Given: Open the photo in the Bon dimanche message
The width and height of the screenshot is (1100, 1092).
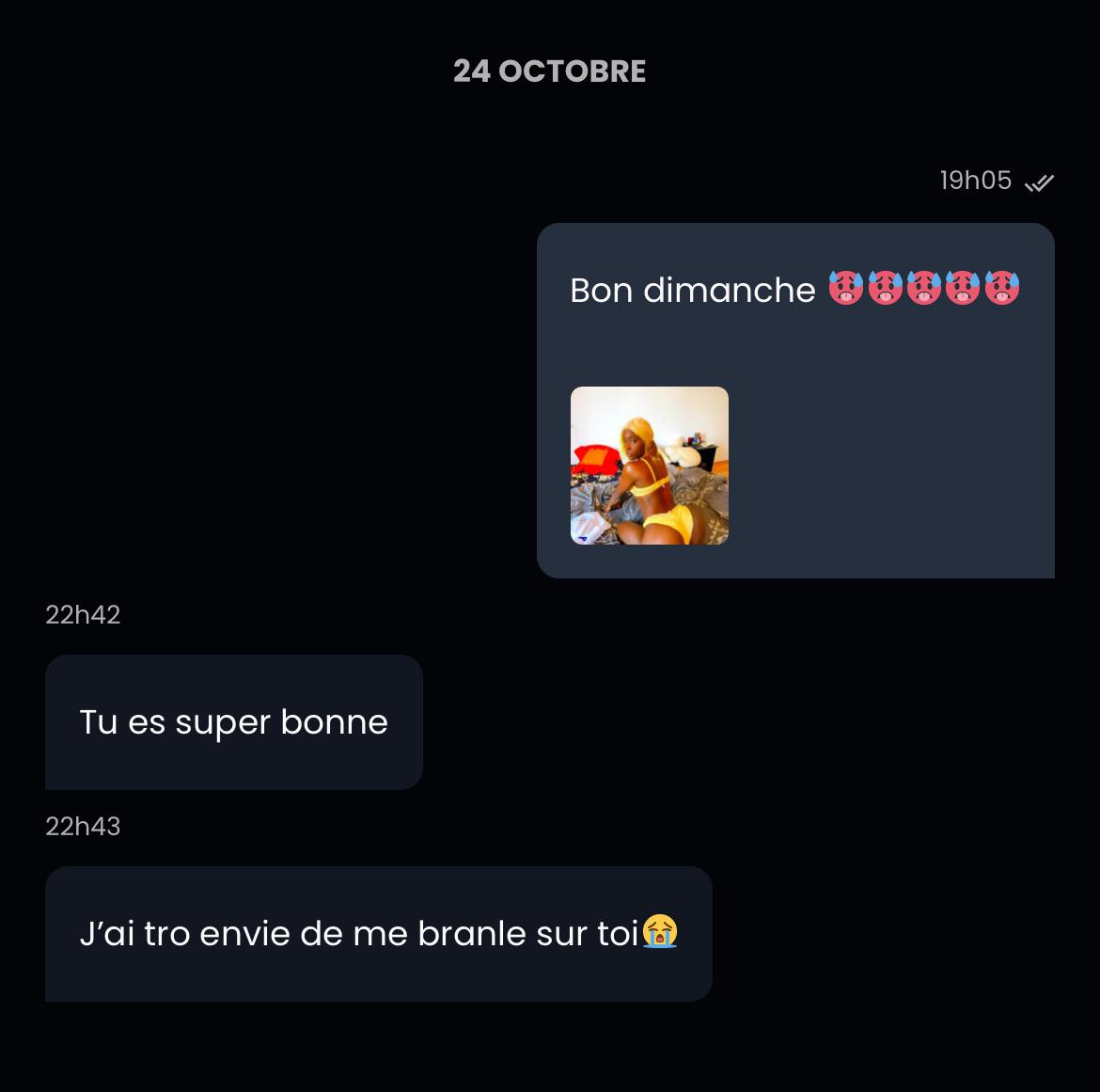Looking at the screenshot, I should 649,466.
